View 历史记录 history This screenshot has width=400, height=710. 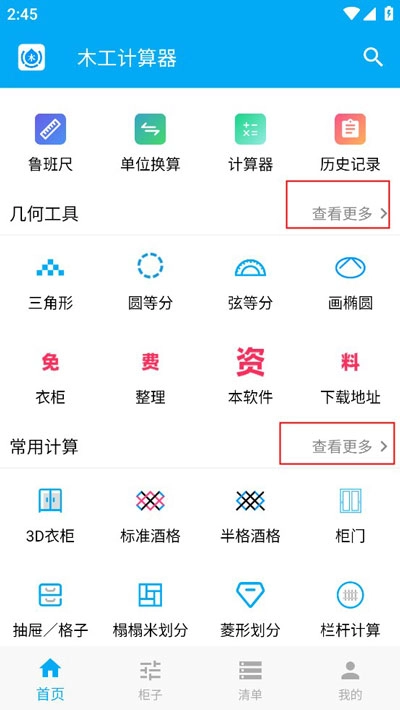[350, 143]
